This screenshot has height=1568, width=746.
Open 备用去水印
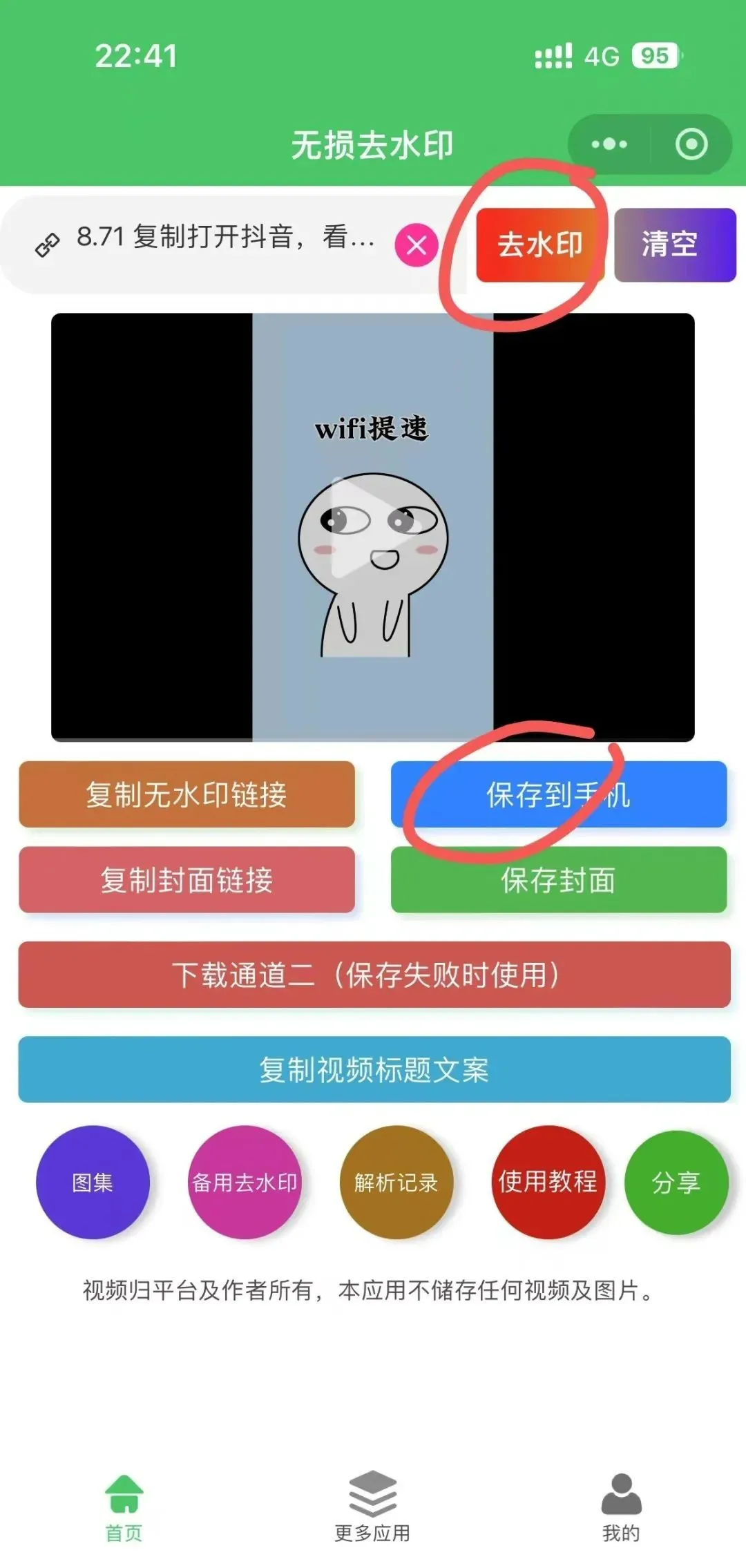click(x=245, y=1182)
